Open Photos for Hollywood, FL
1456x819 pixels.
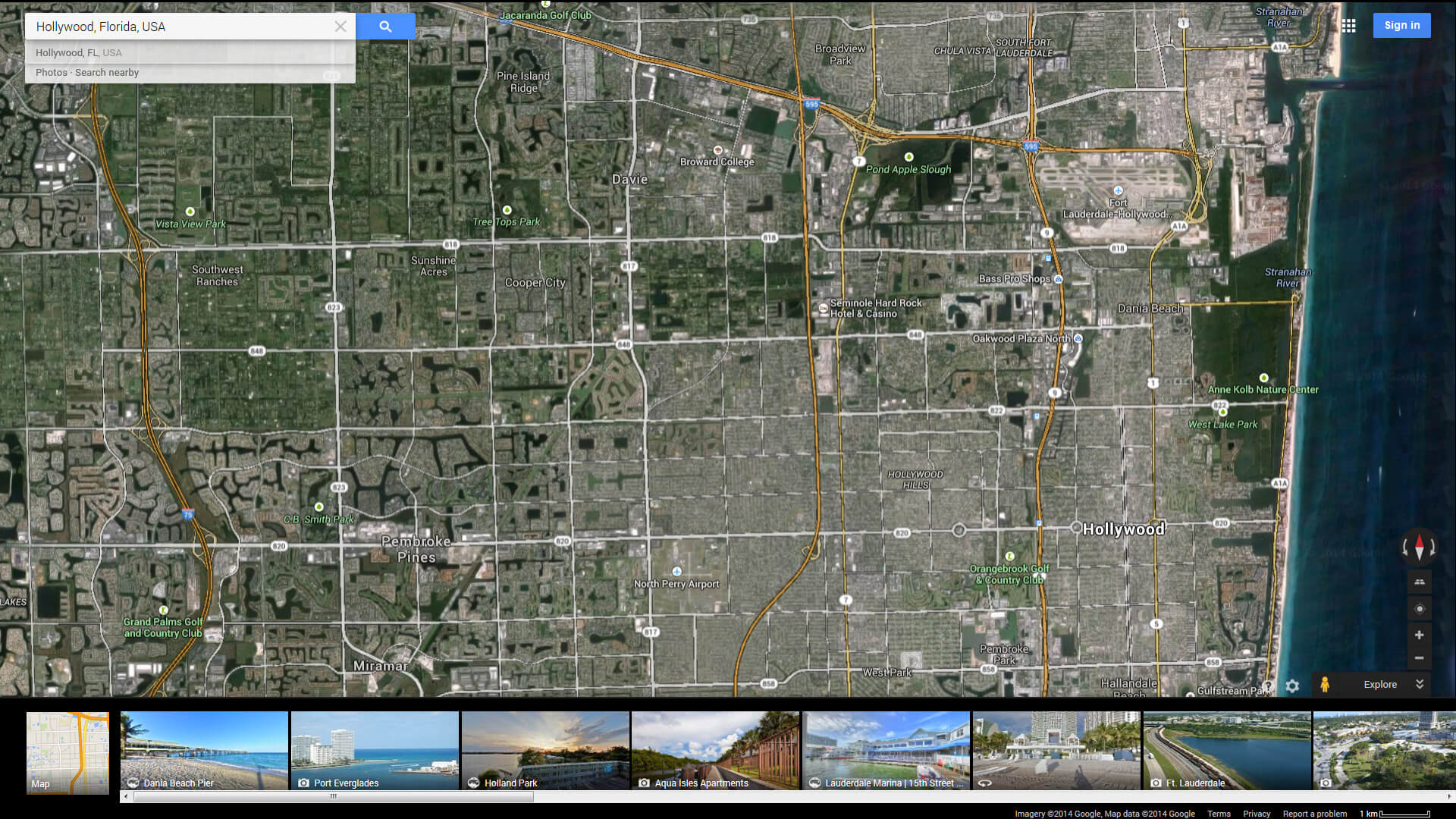51,73
